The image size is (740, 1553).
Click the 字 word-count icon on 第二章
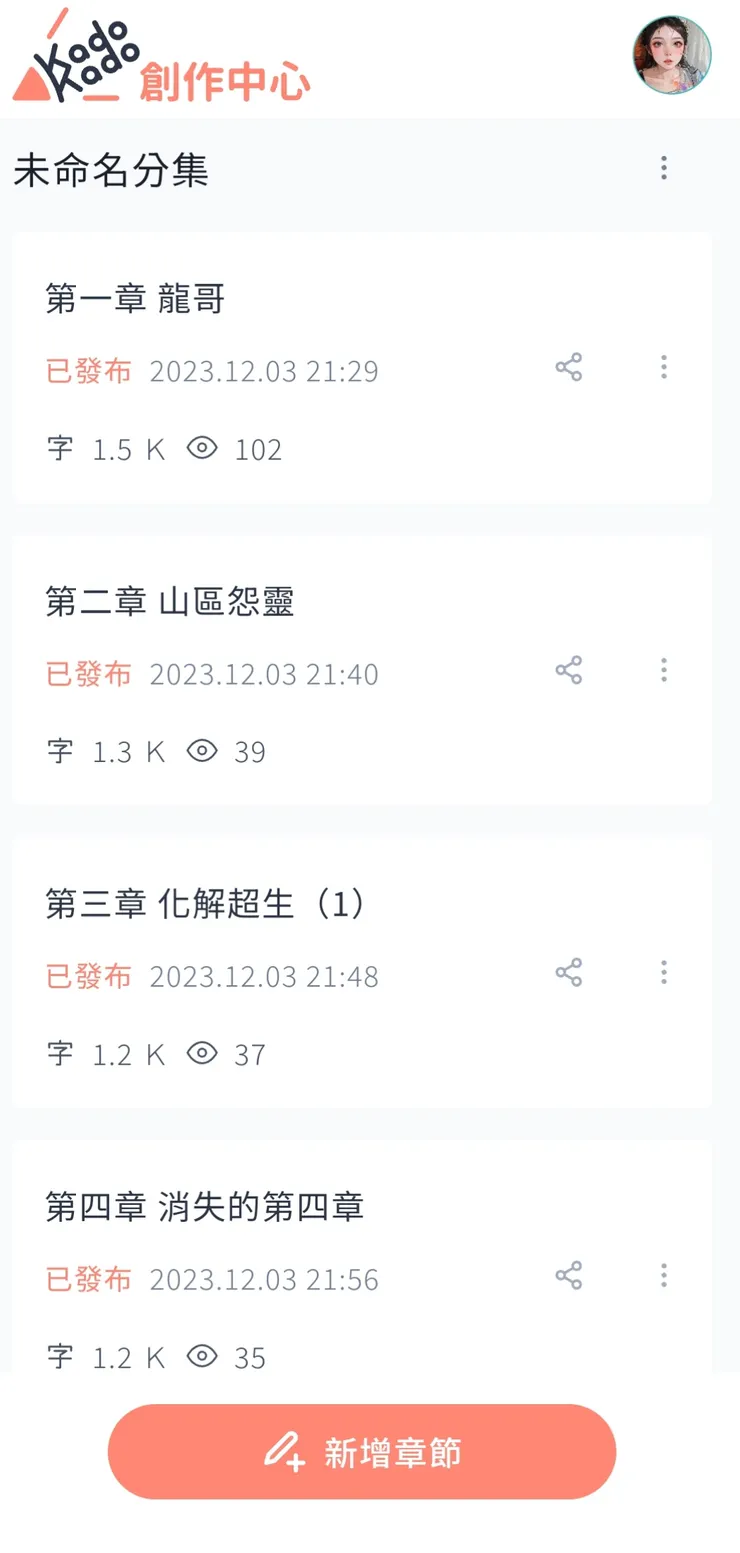point(60,751)
